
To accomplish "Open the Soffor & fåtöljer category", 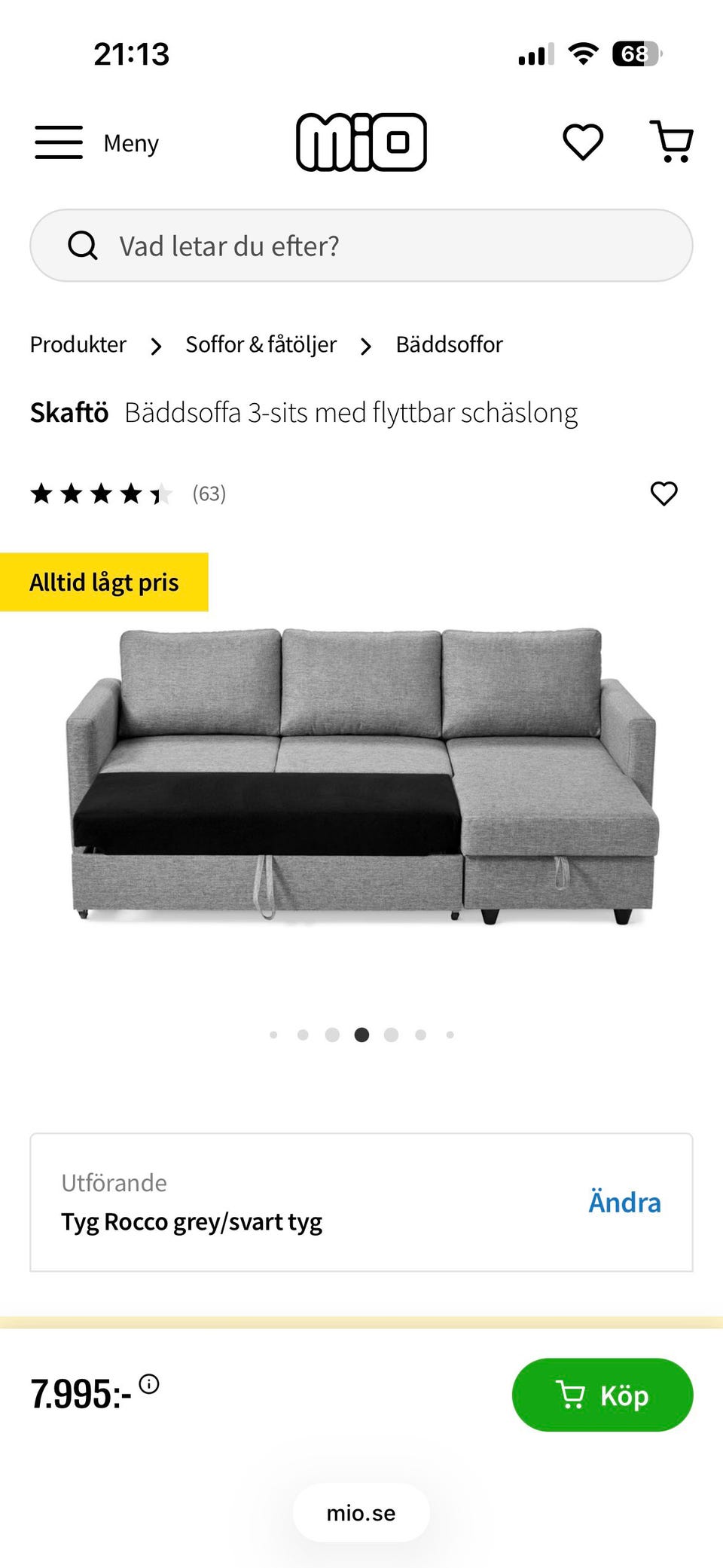I will point(260,344).
